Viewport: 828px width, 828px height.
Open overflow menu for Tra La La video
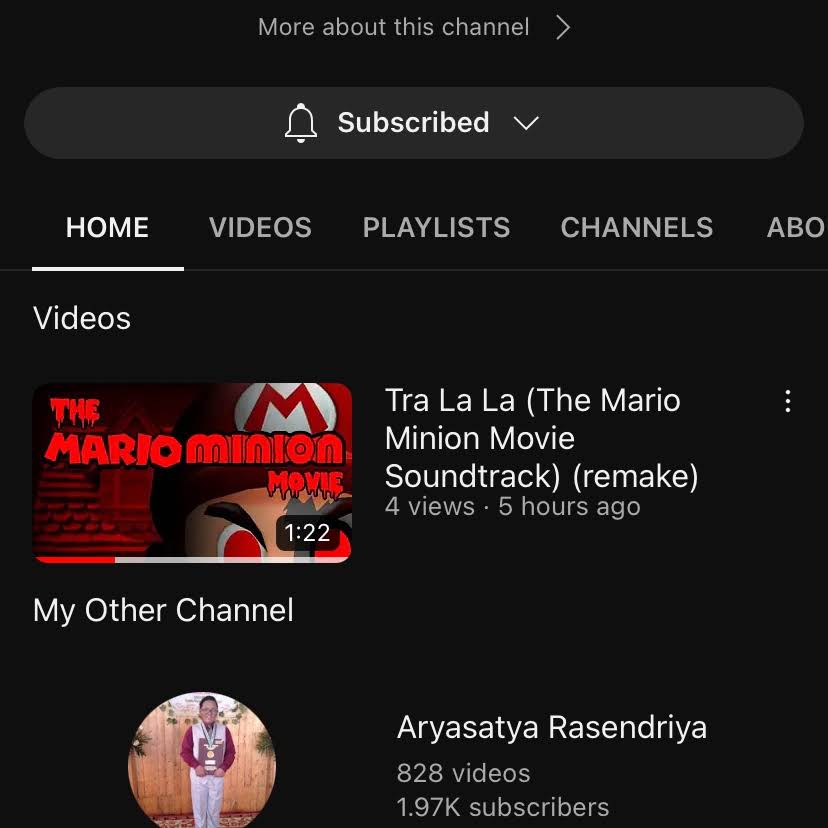(x=788, y=402)
